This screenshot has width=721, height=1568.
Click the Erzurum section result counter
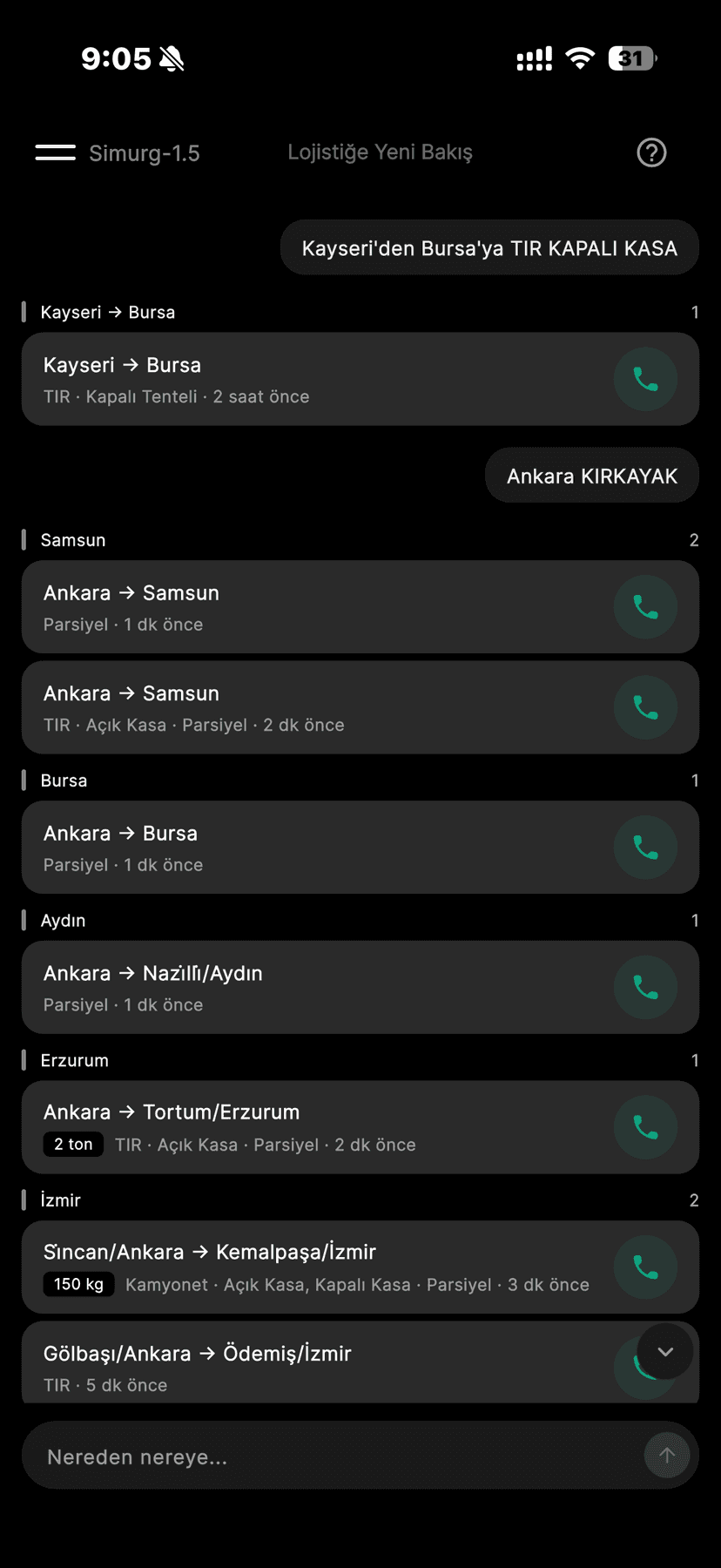694,1060
